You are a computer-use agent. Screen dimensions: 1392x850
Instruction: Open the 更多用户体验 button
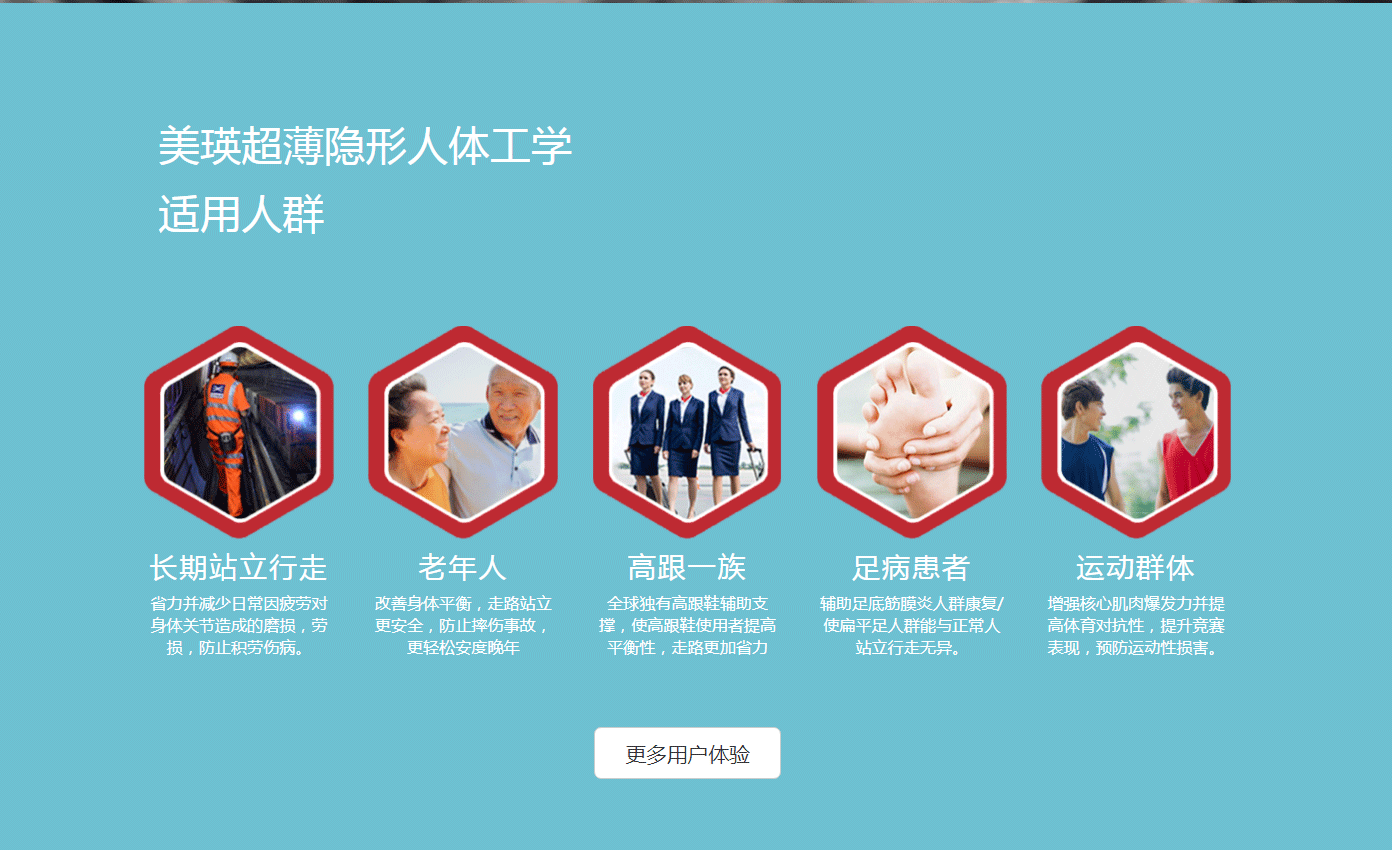pyautogui.click(x=687, y=753)
